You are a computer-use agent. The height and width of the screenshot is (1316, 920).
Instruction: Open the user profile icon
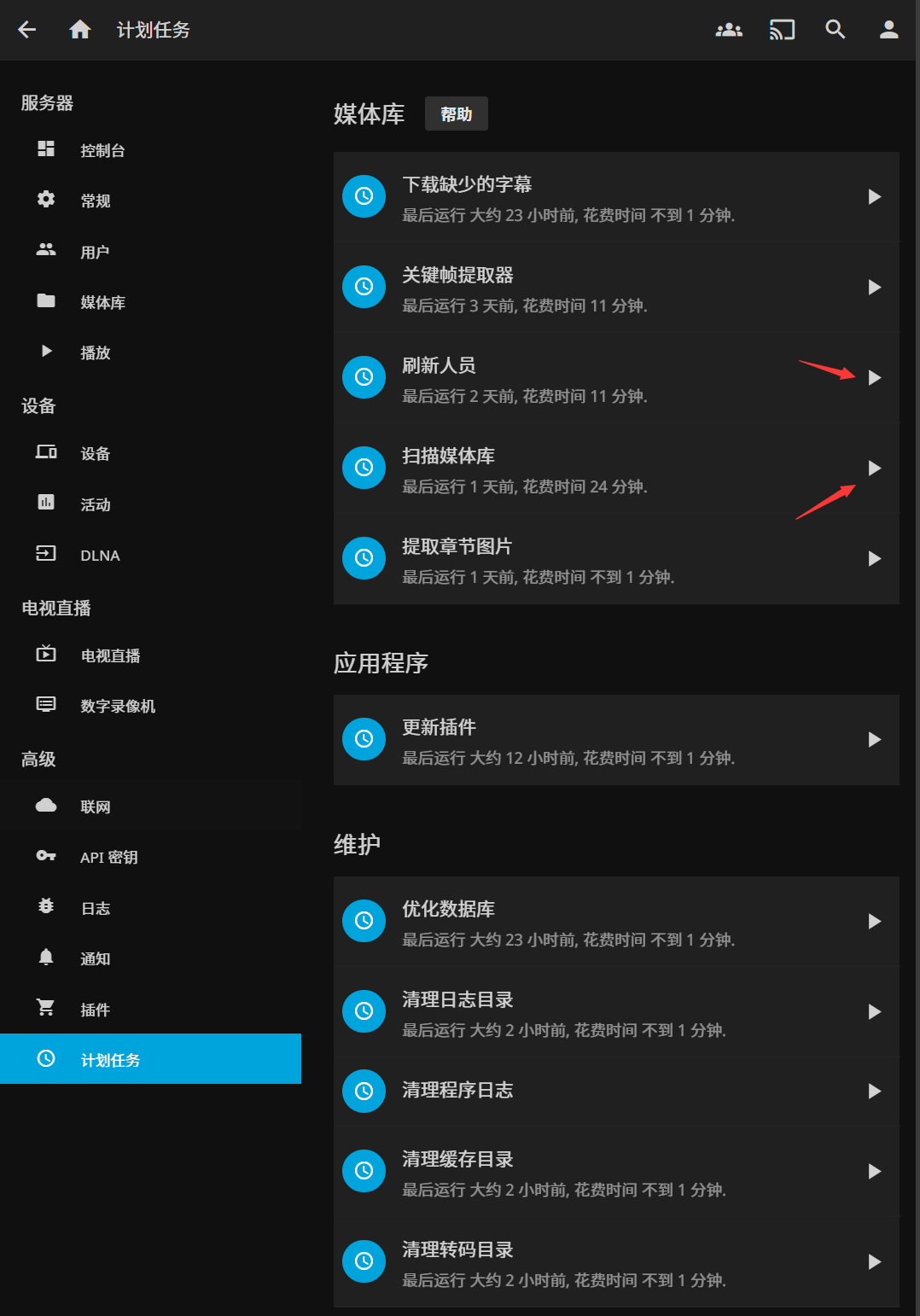[x=888, y=30]
